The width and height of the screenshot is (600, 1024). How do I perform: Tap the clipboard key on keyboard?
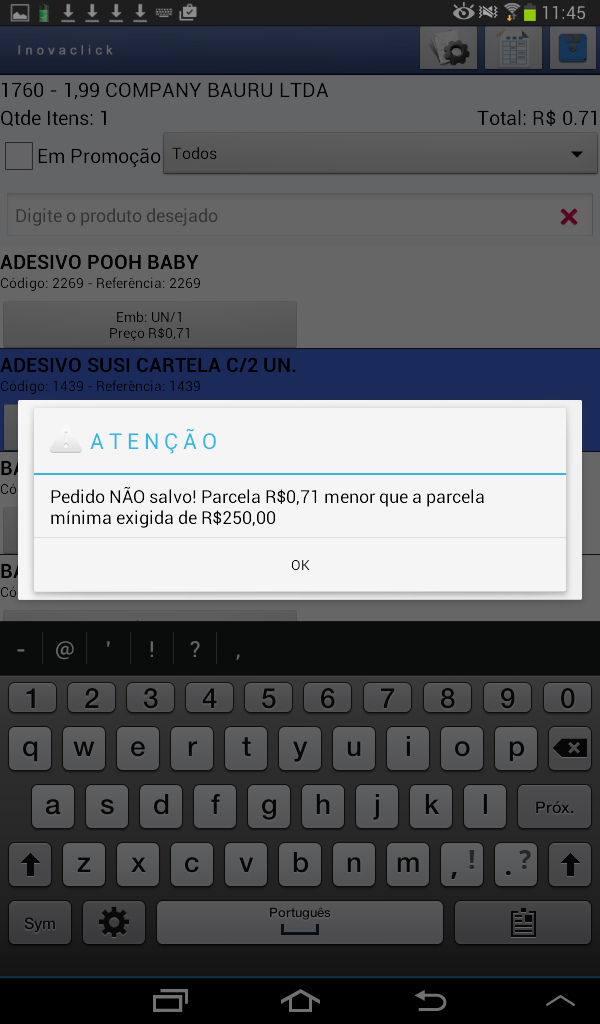click(x=522, y=922)
